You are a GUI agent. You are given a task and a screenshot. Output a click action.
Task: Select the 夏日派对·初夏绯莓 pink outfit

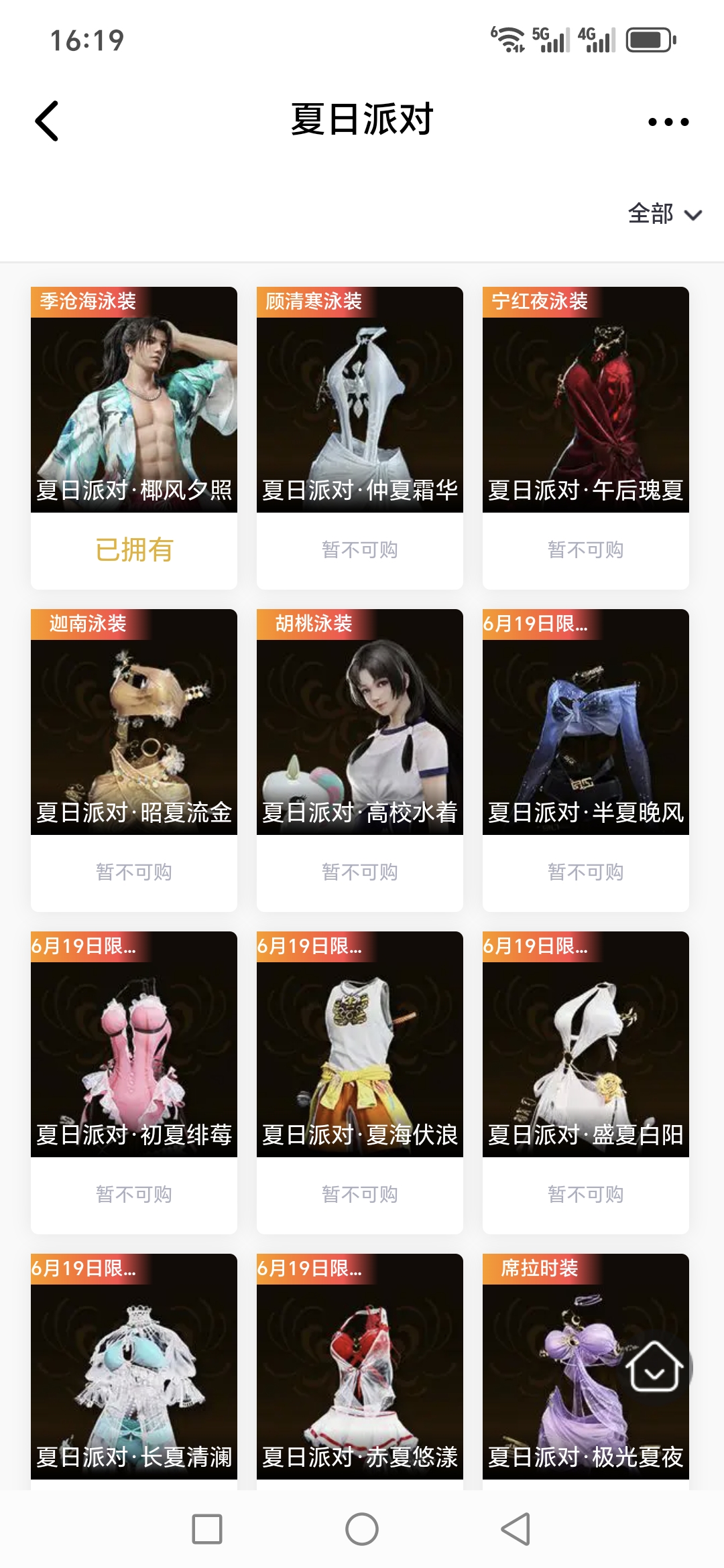[134, 1045]
